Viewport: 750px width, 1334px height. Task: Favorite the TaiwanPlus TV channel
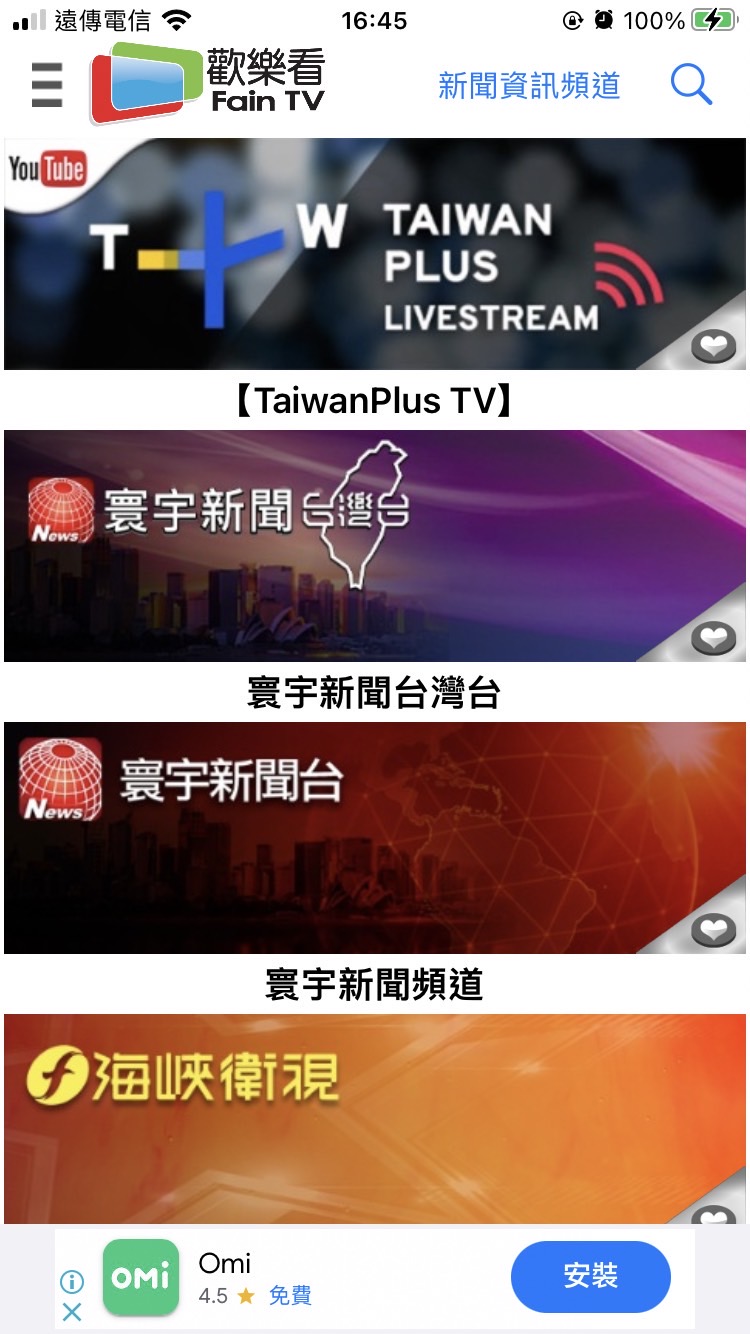coord(713,347)
